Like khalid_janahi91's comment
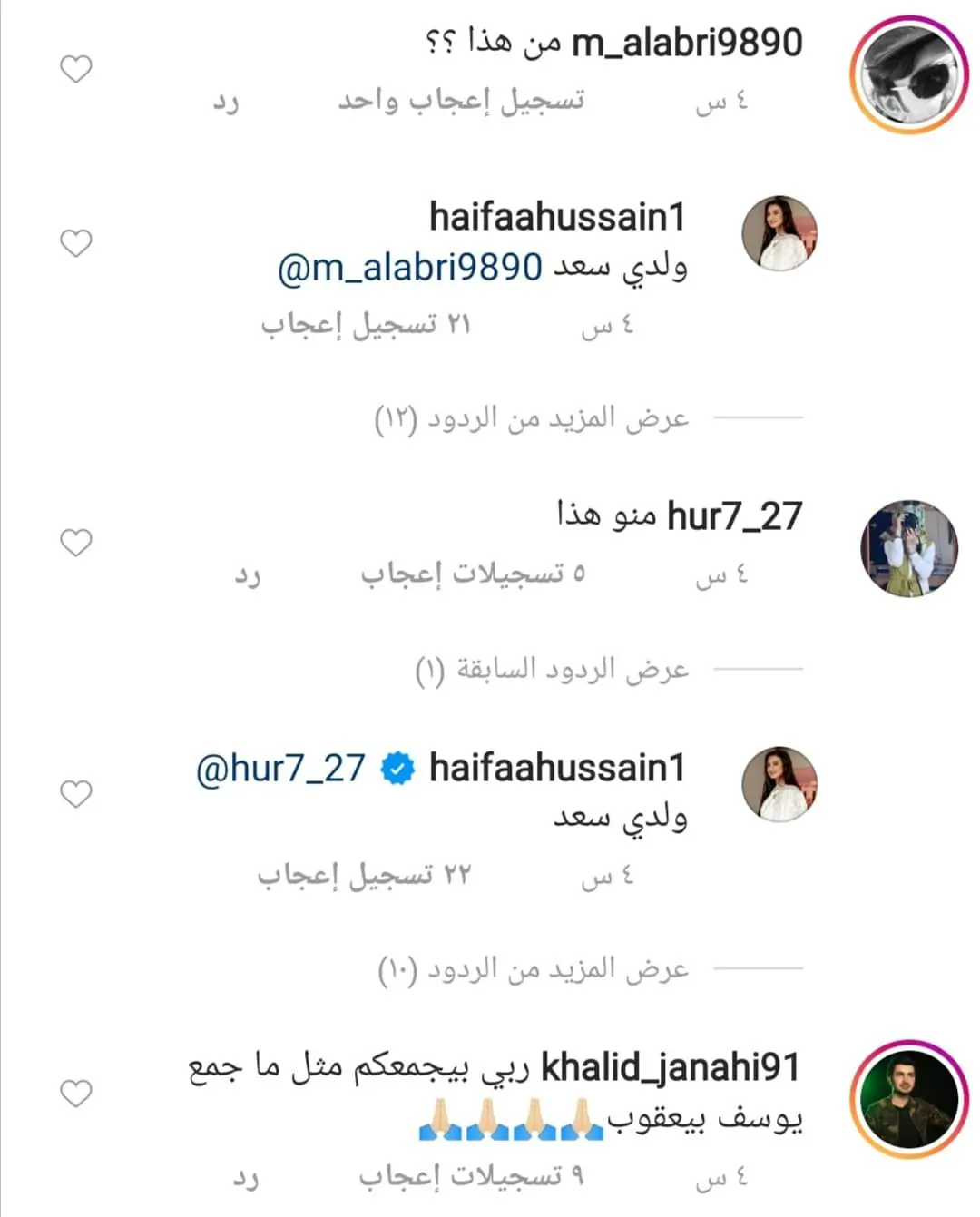Screen dimensions: 980x1217 [x=76, y=1094]
